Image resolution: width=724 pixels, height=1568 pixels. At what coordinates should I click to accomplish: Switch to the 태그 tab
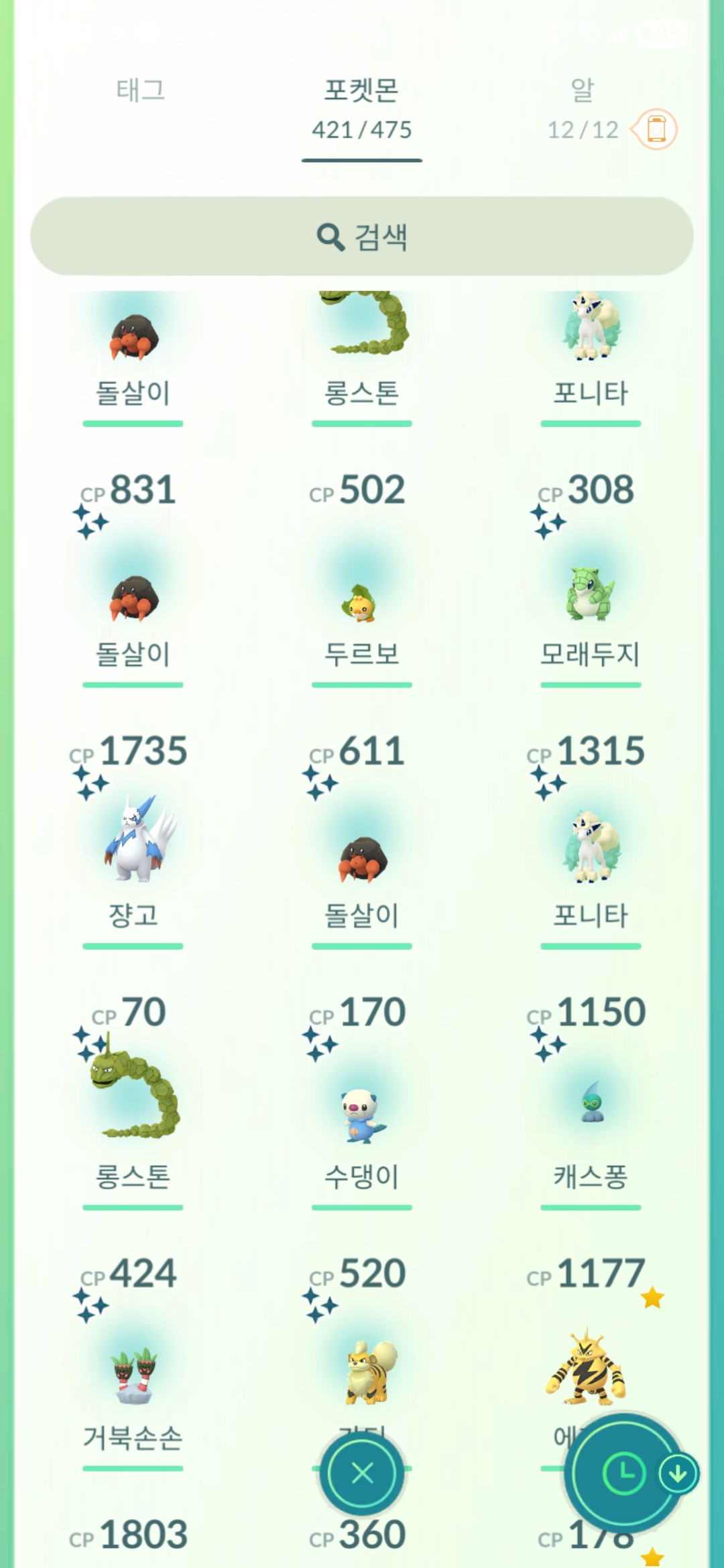coord(140,90)
